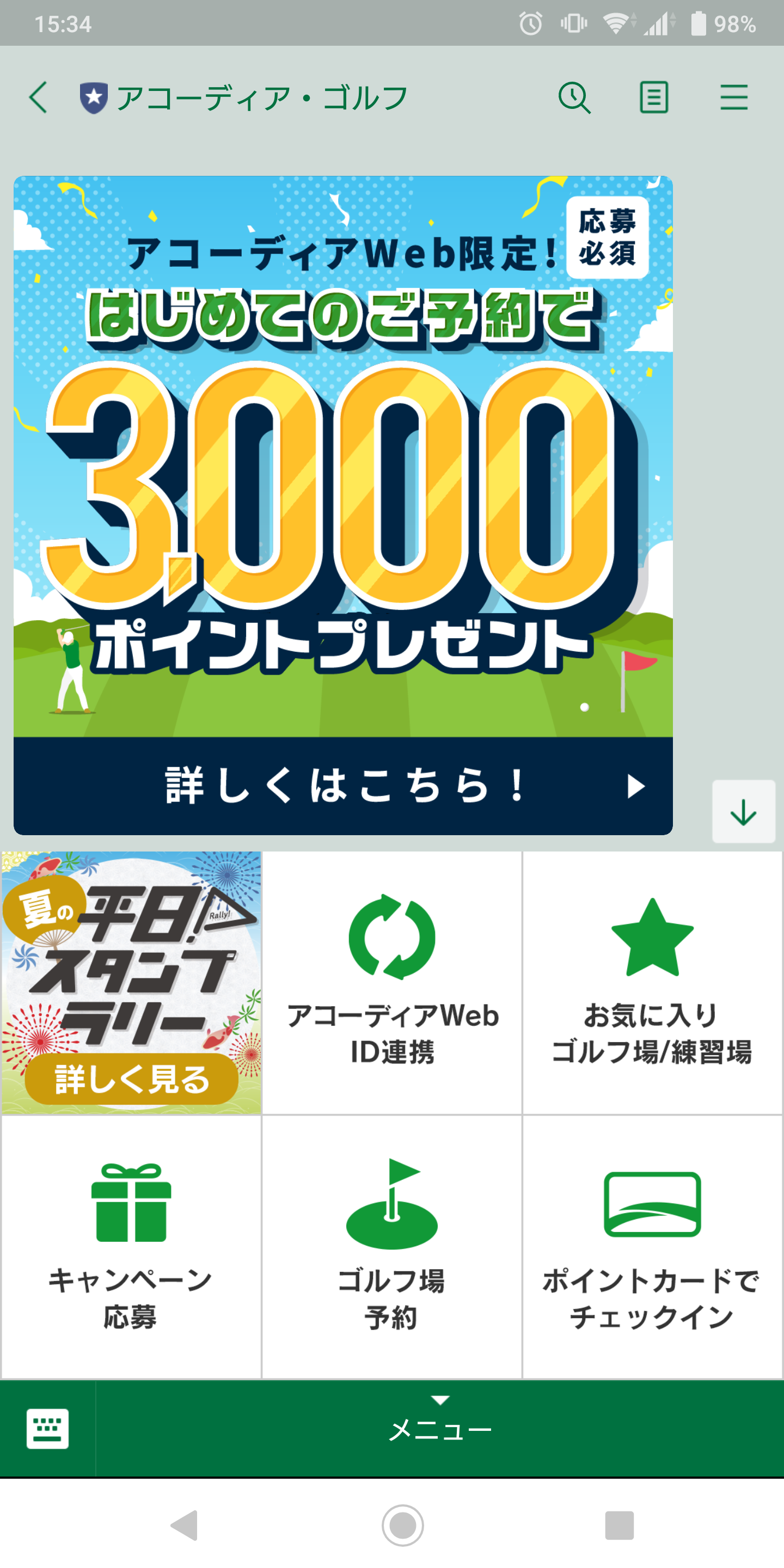Open the notes list icon
784x1568 pixels.
(654, 97)
